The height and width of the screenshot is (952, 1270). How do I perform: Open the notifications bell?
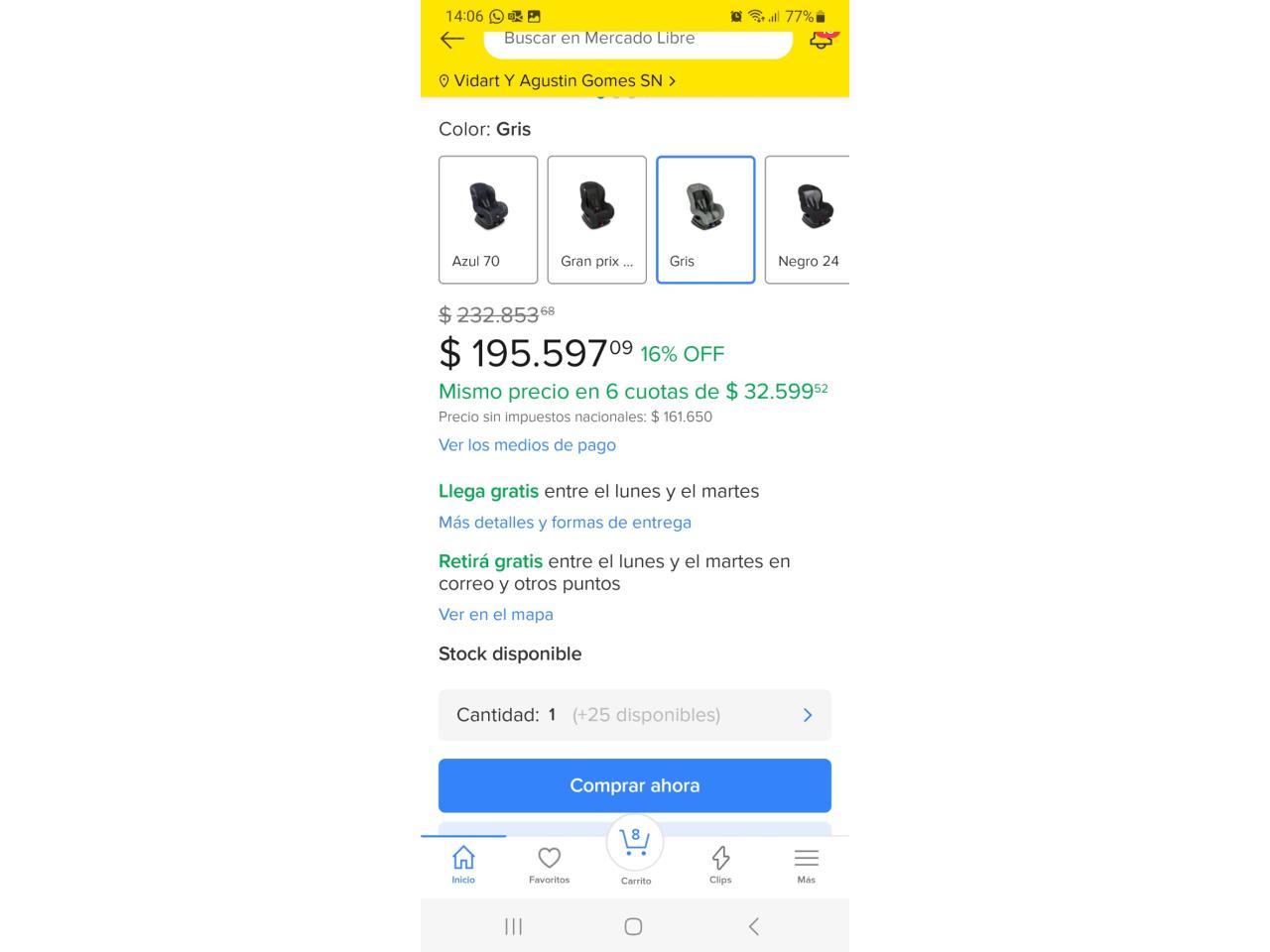pos(822,41)
